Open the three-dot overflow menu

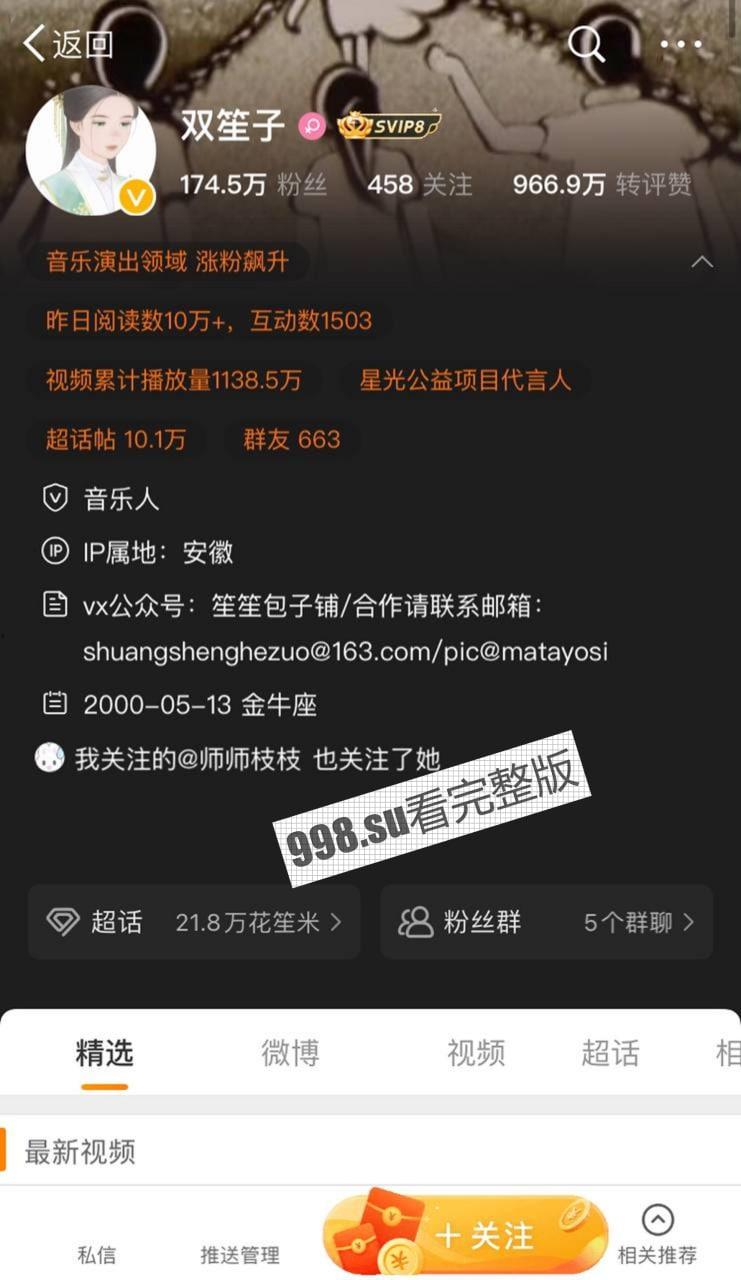[x=681, y=44]
